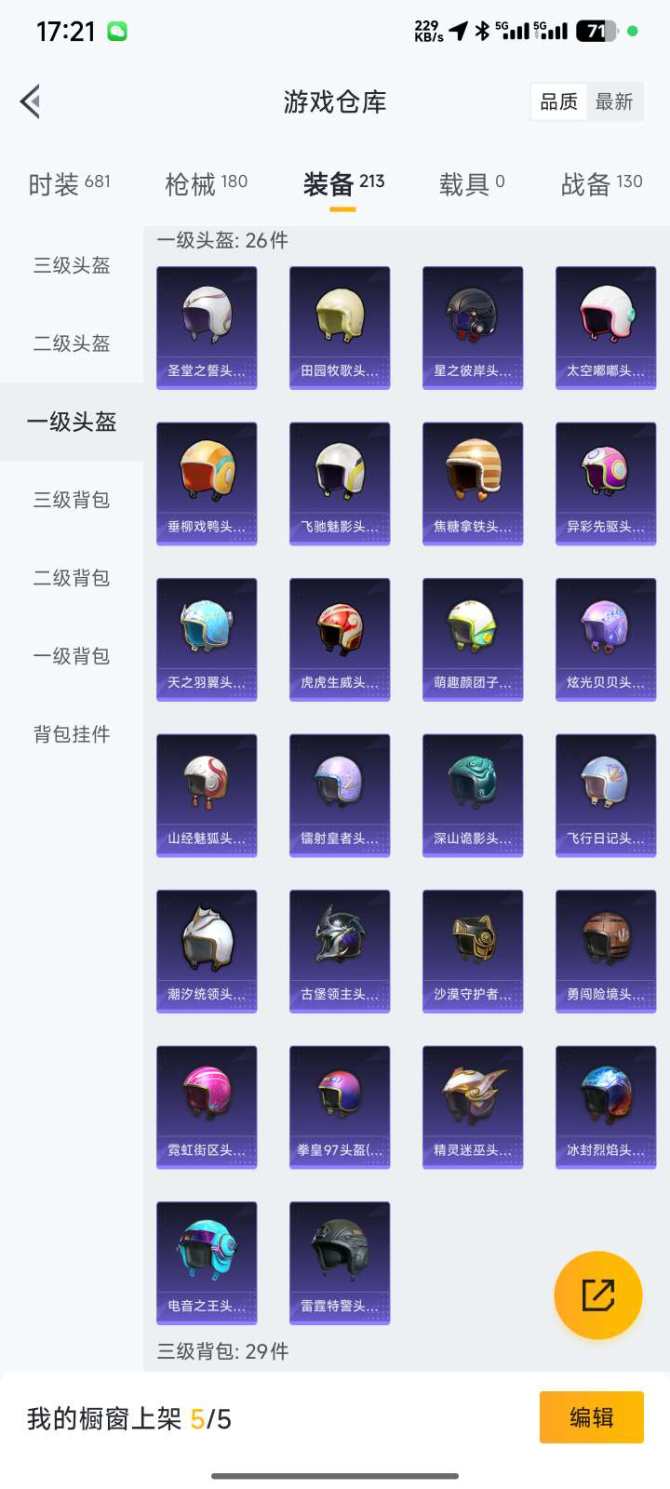
Task: Go back using the top-left arrow
Action: click(30, 101)
